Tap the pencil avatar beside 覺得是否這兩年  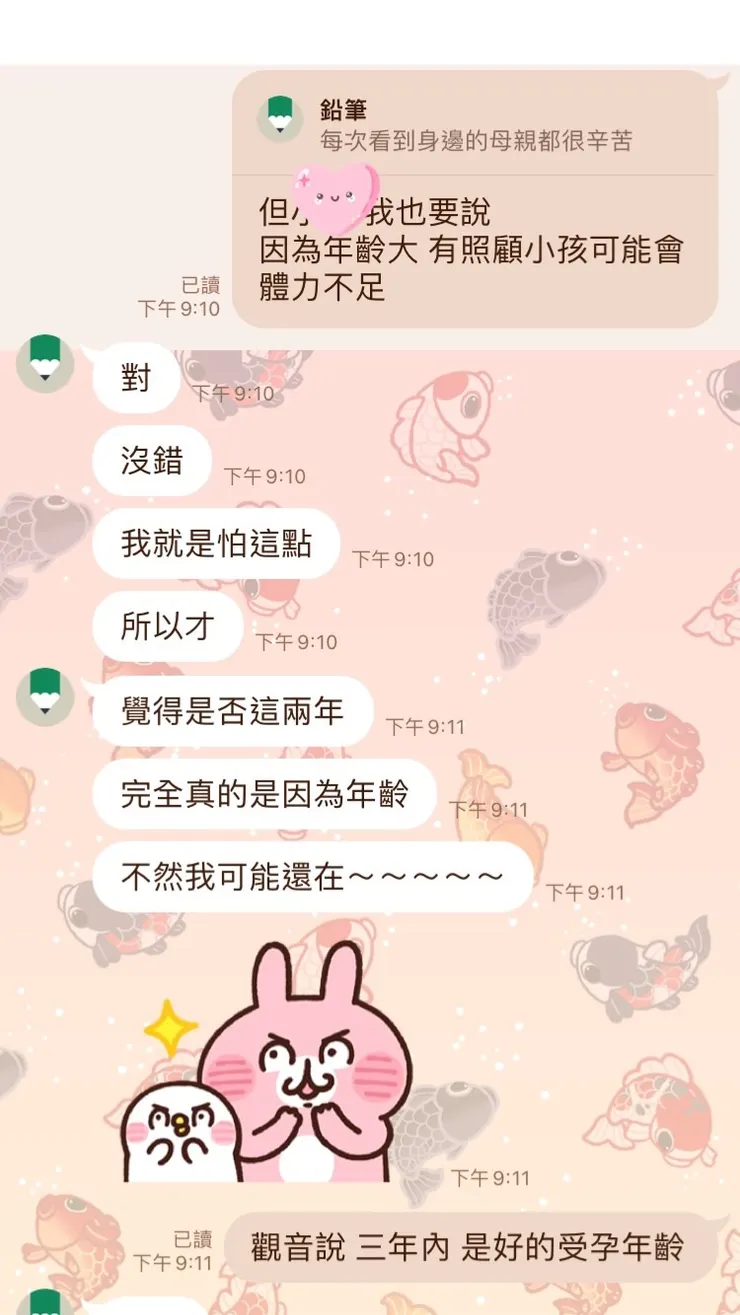(44, 698)
